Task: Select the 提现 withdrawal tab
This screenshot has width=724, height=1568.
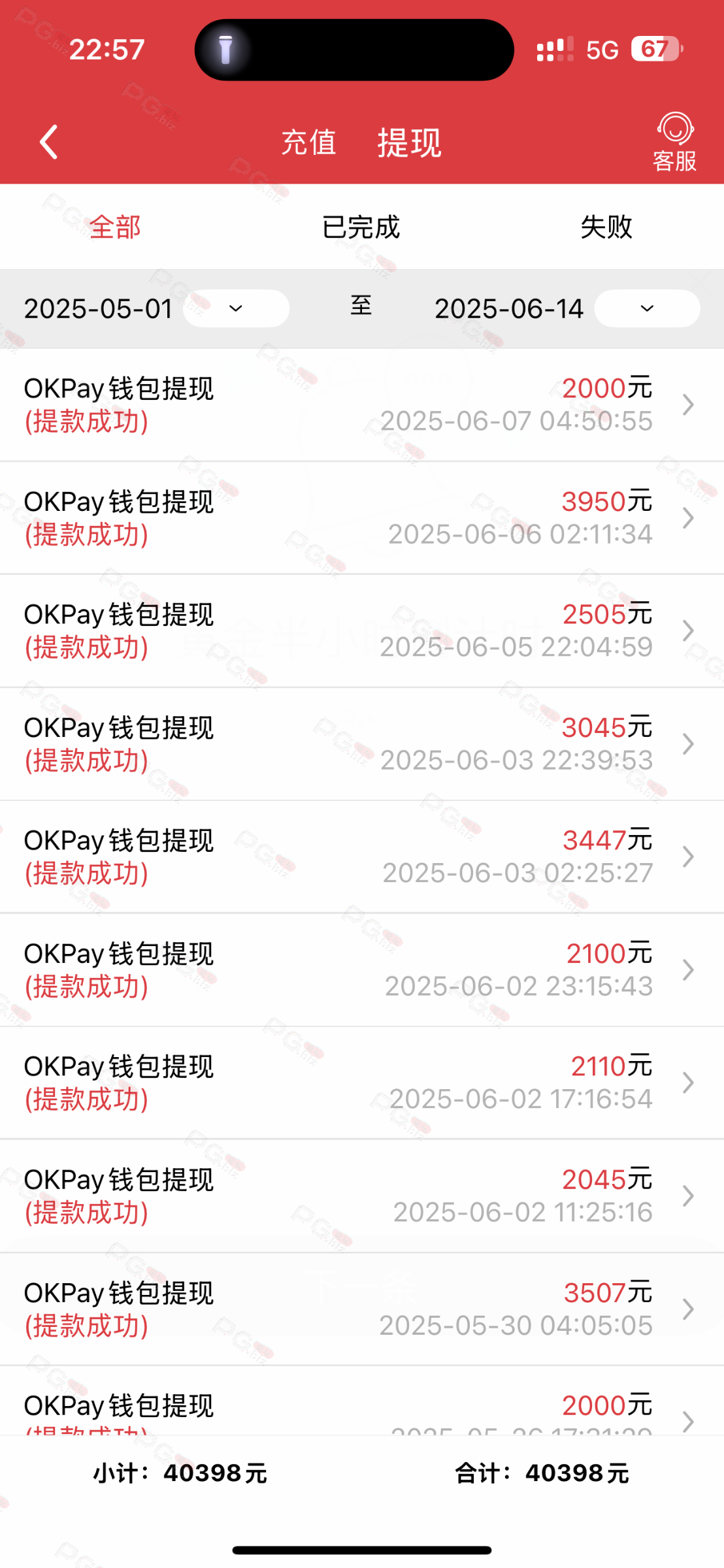Action: coord(410,142)
